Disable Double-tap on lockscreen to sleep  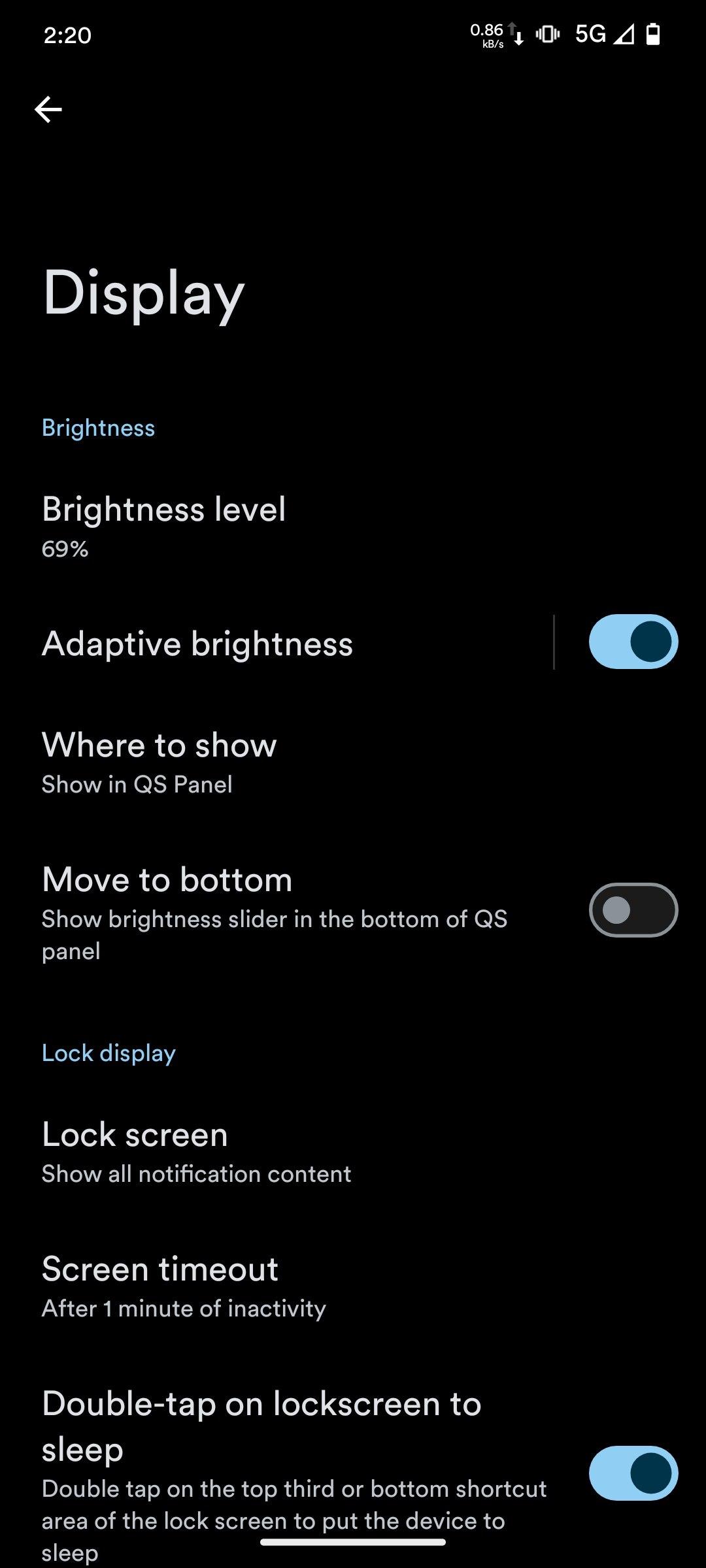point(633,1473)
